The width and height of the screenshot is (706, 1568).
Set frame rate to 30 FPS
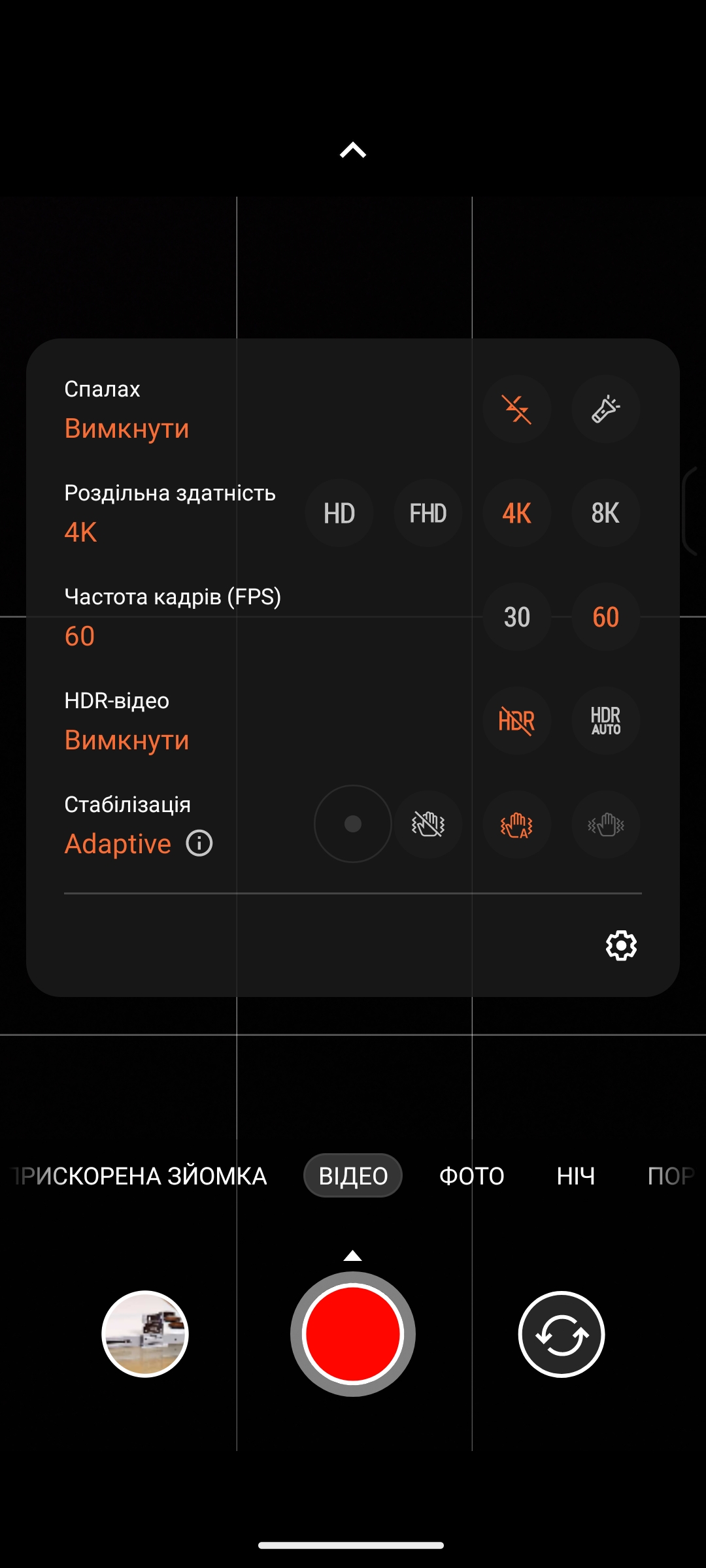point(516,617)
